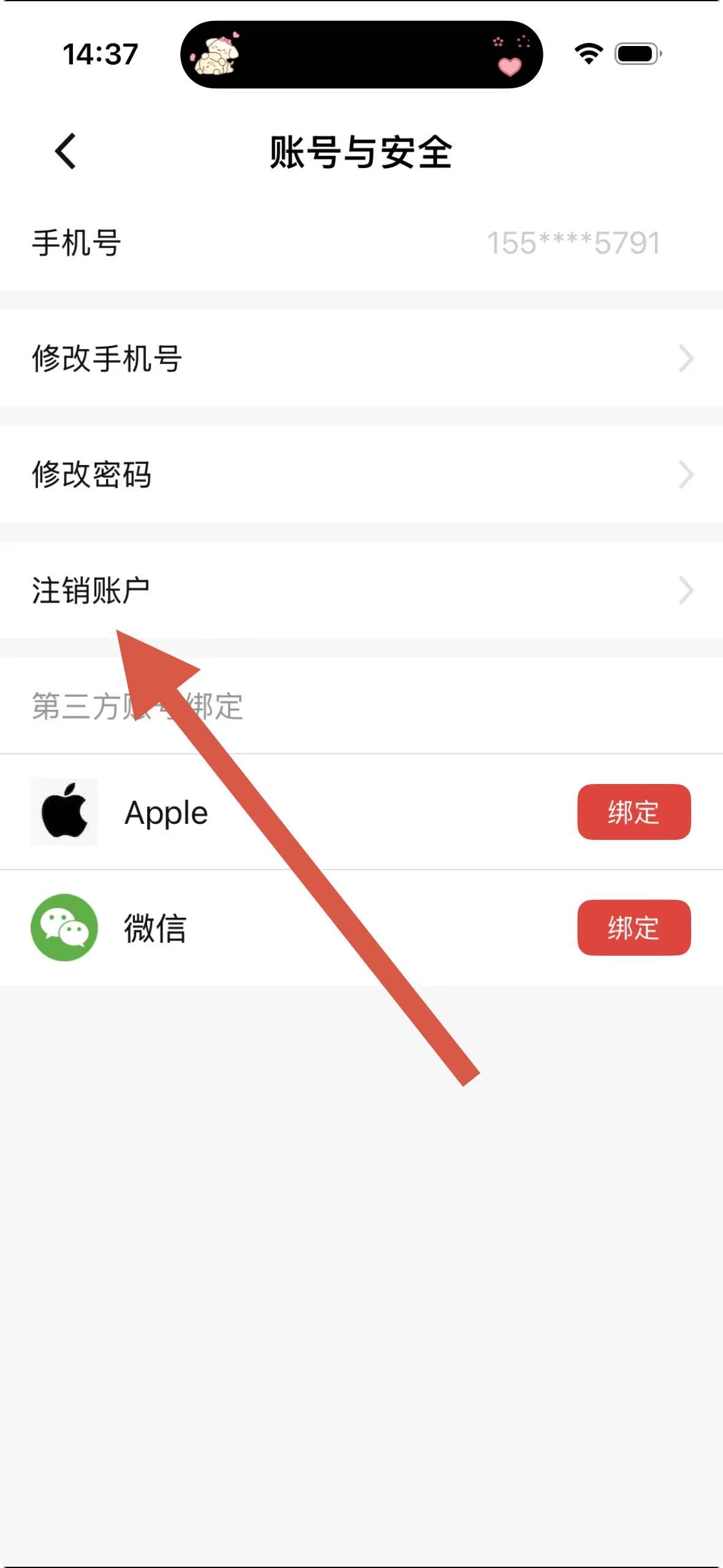Bind Apple account with 绑定 button
723x1568 pixels.
(633, 812)
